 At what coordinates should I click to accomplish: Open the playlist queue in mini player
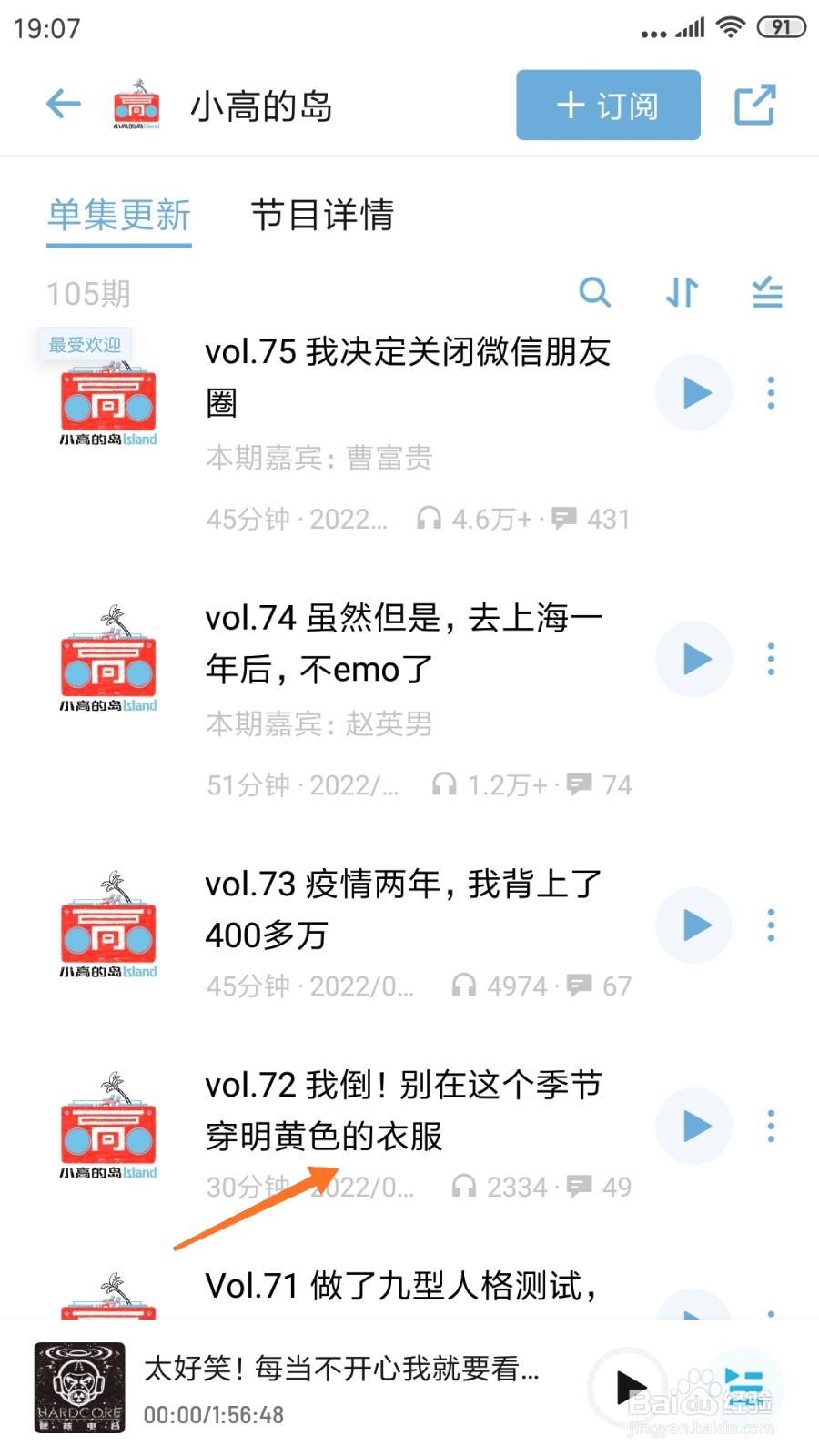point(744,1388)
